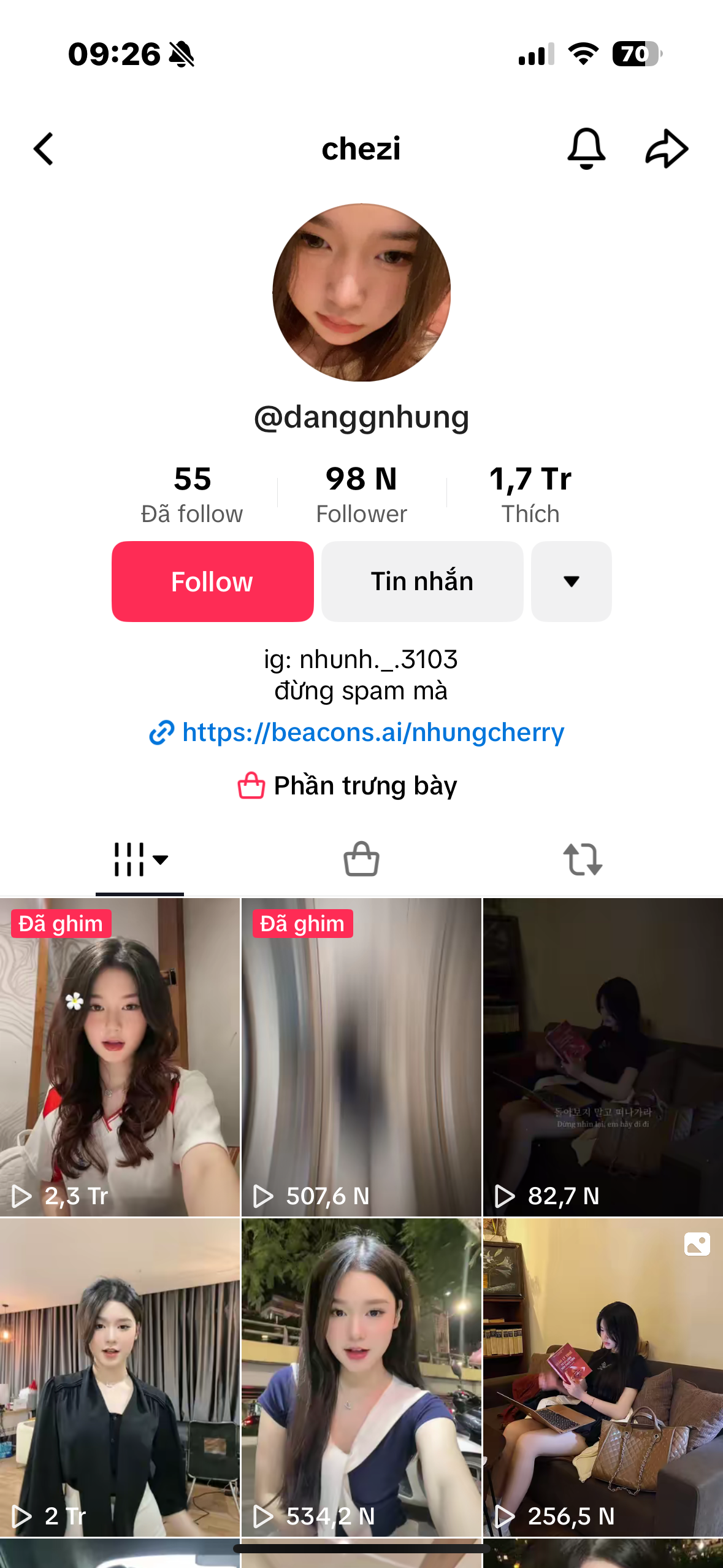Play the pinned video with 2,3 Tr views
723x1568 pixels.
pos(120,1057)
